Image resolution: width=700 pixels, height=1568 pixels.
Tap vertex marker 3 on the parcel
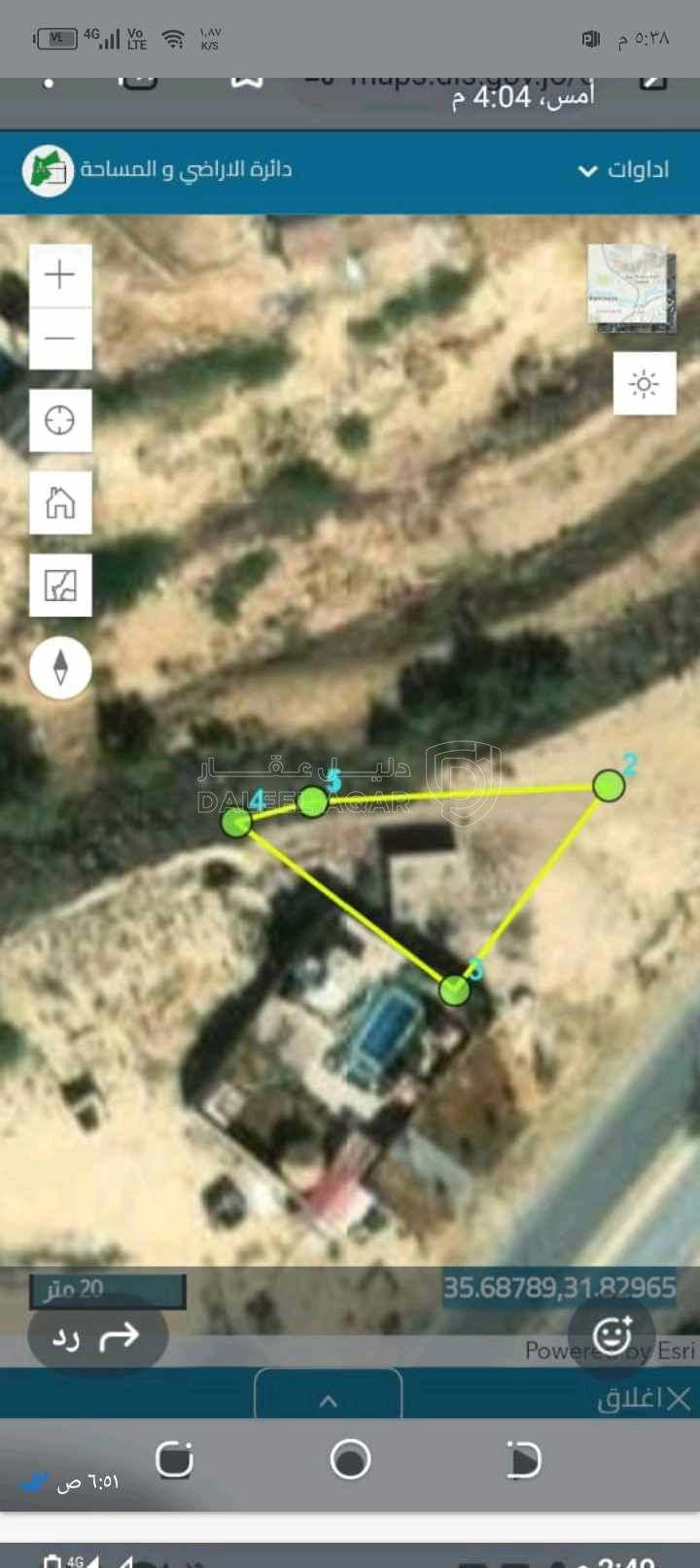454,989
